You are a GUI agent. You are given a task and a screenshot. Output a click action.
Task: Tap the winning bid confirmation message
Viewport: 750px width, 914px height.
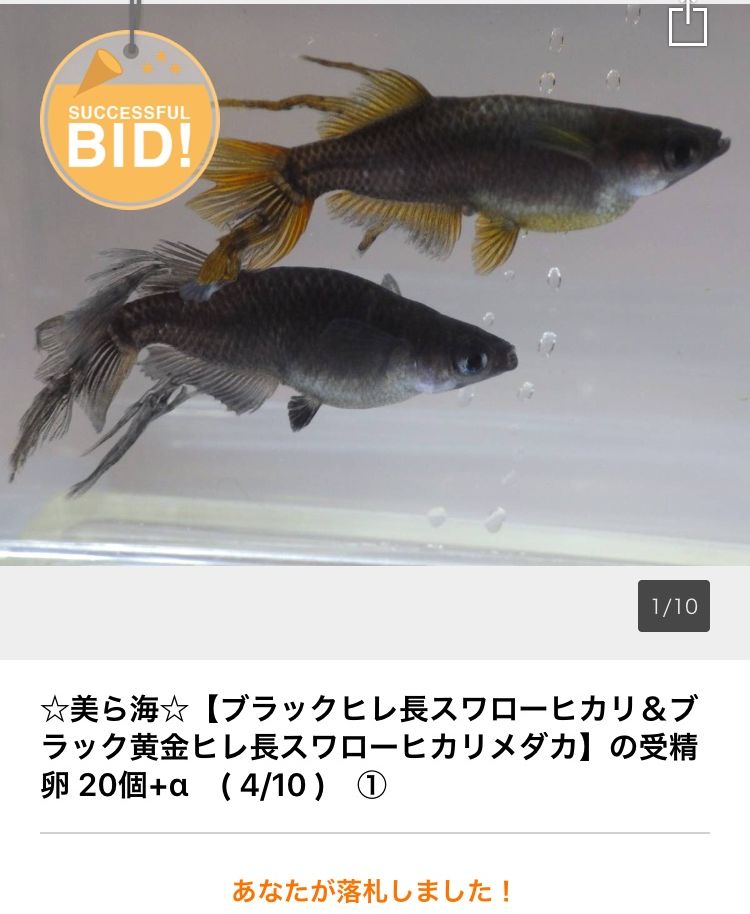375,886
